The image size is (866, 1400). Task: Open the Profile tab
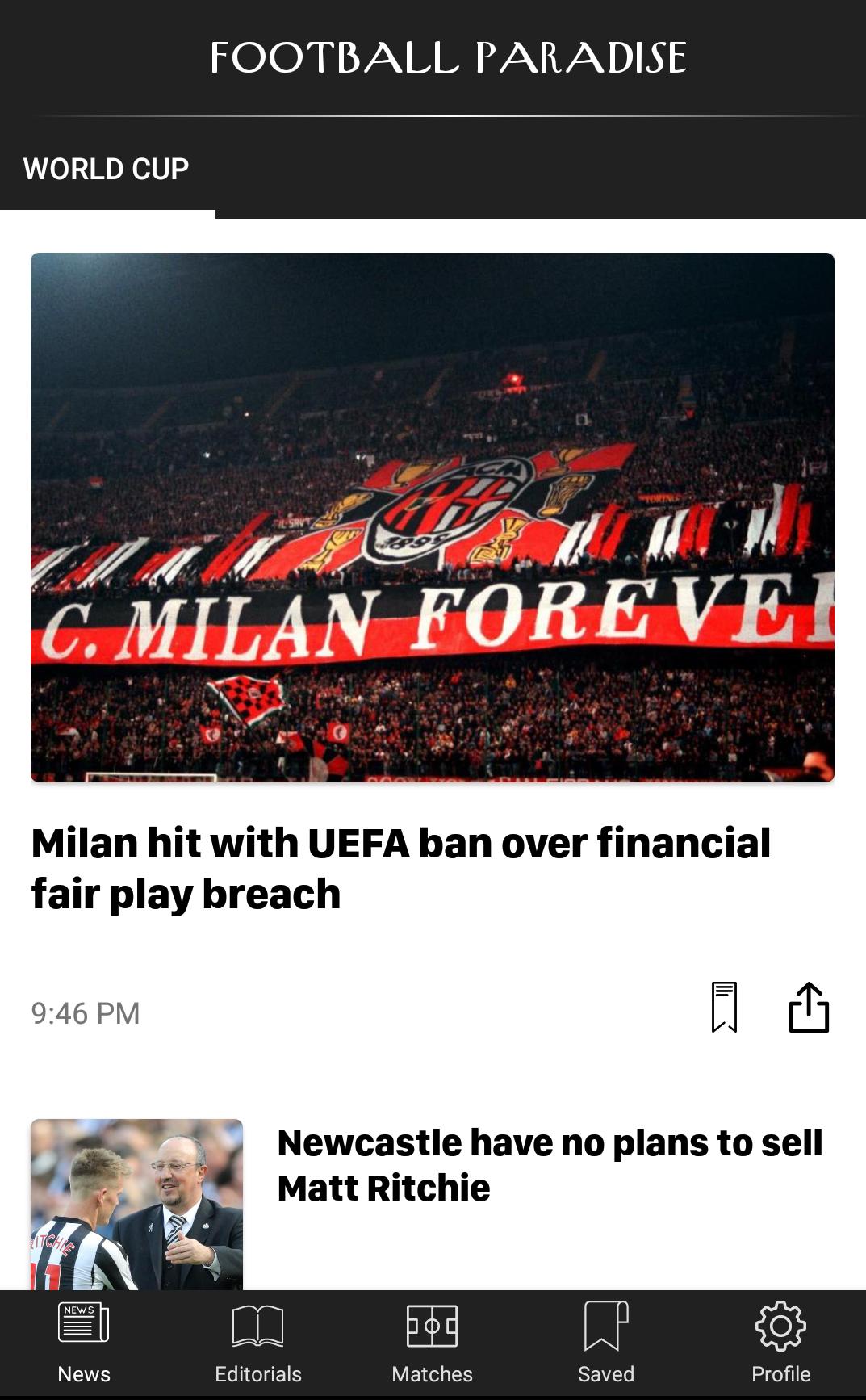tap(780, 1343)
